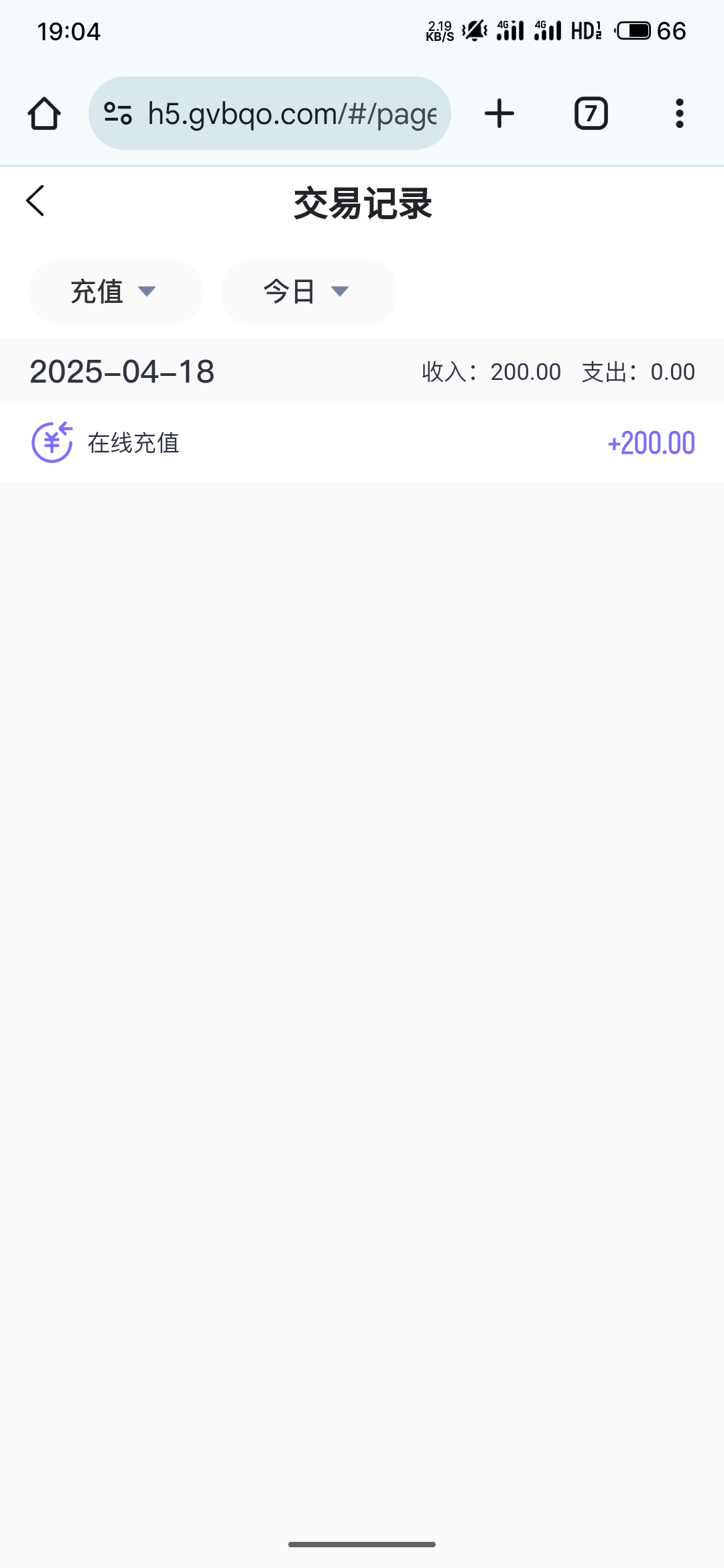Screen dimensions: 724x1568
Task: Tap the 19:04 clock in status bar
Action: (x=69, y=30)
